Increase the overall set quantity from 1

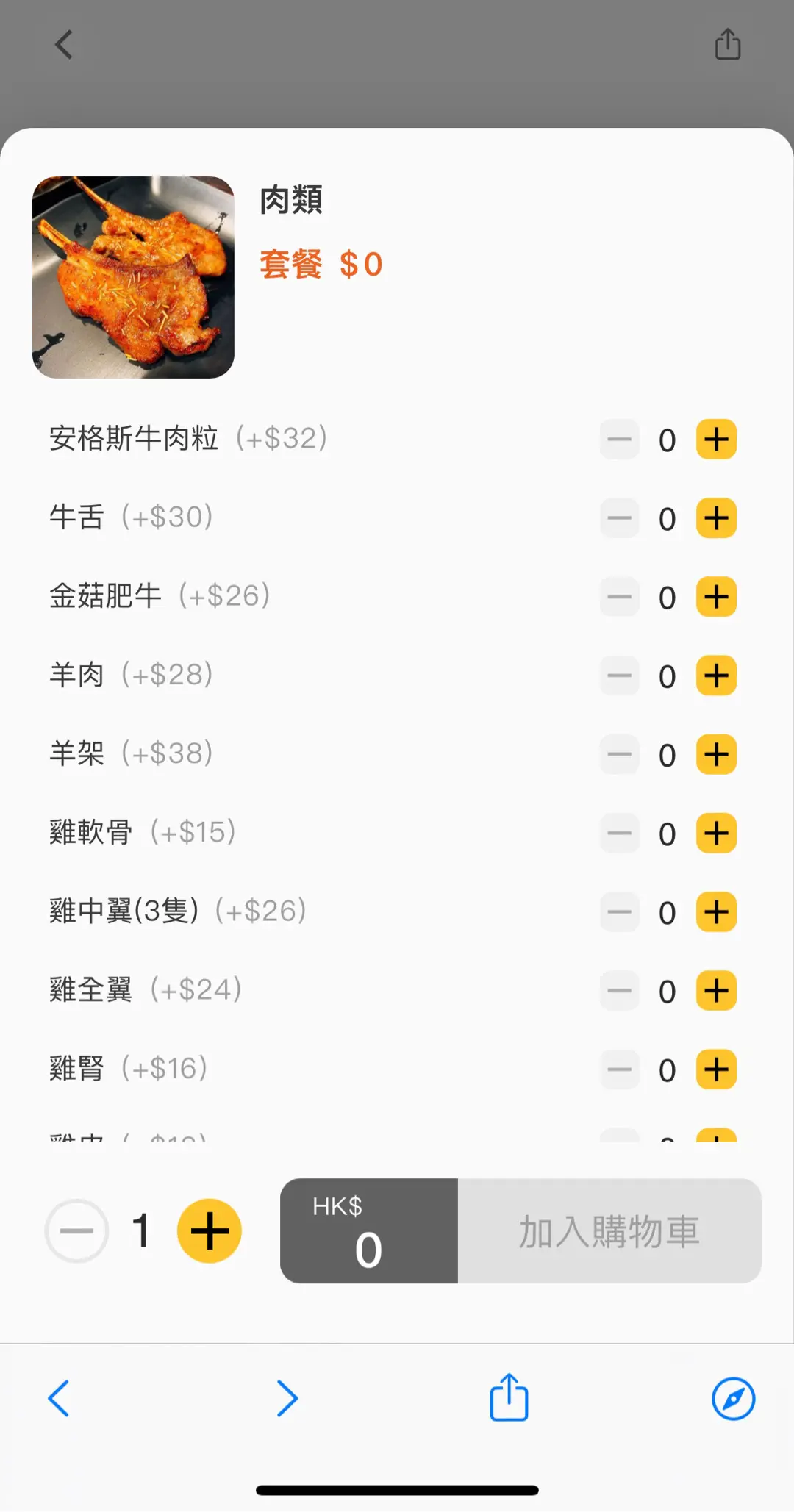click(210, 1231)
